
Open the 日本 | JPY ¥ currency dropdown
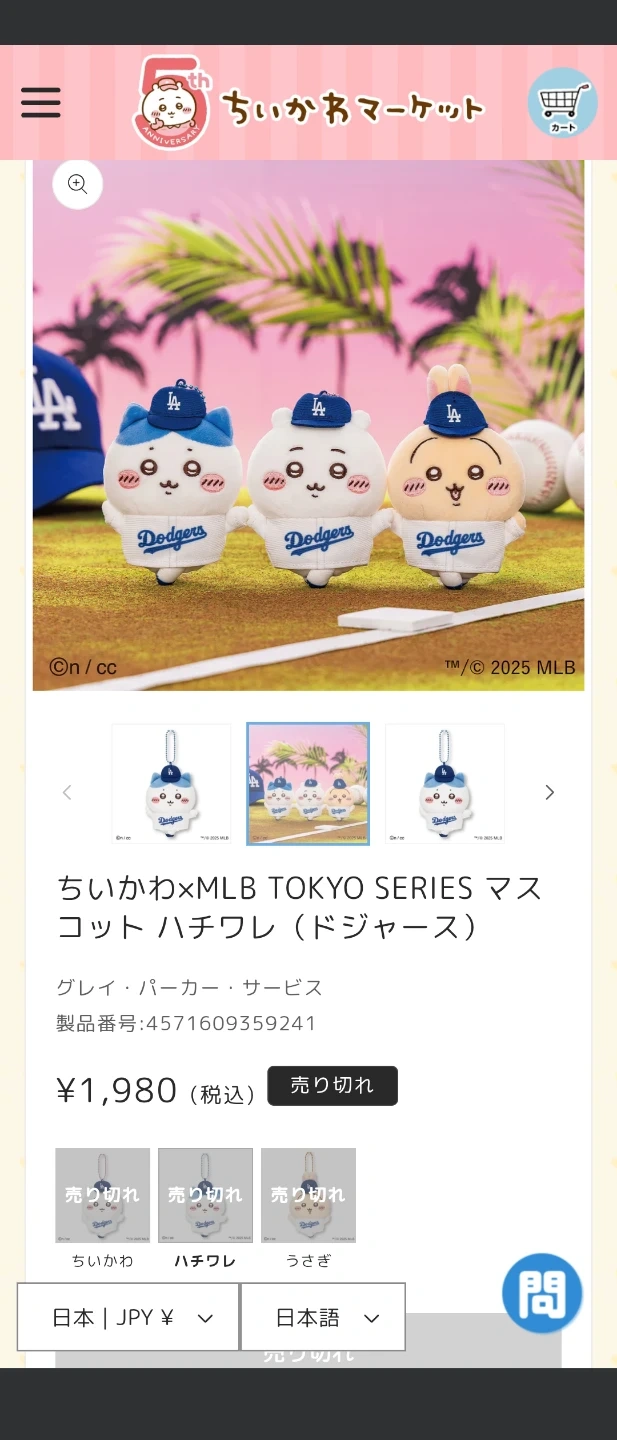[x=128, y=1317]
